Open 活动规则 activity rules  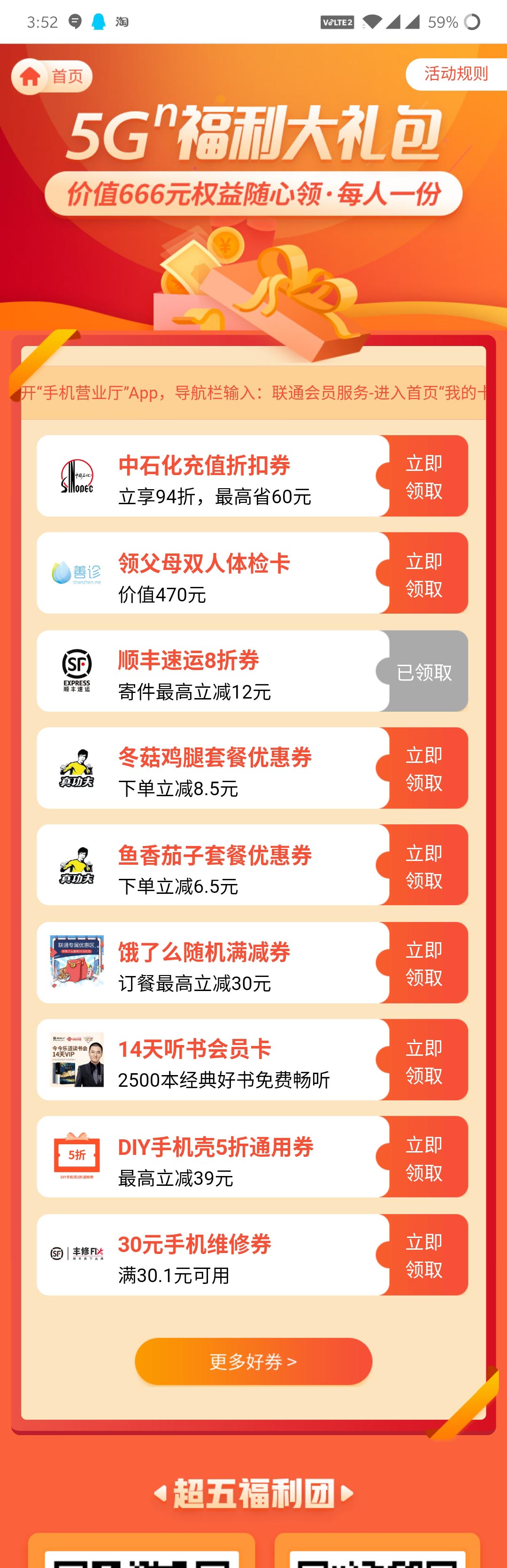pos(455,74)
